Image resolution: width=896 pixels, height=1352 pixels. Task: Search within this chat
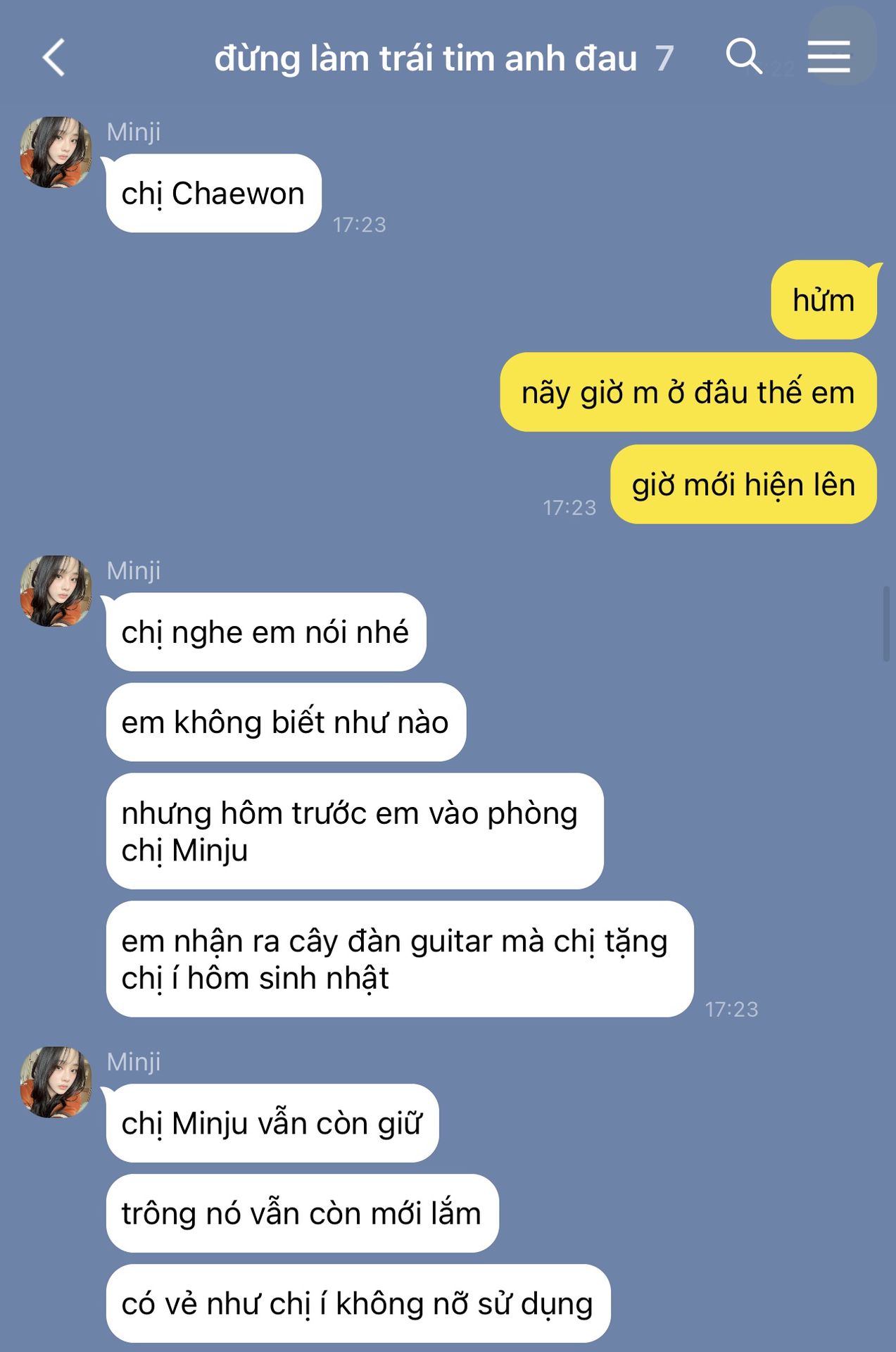(x=743, y=56)
